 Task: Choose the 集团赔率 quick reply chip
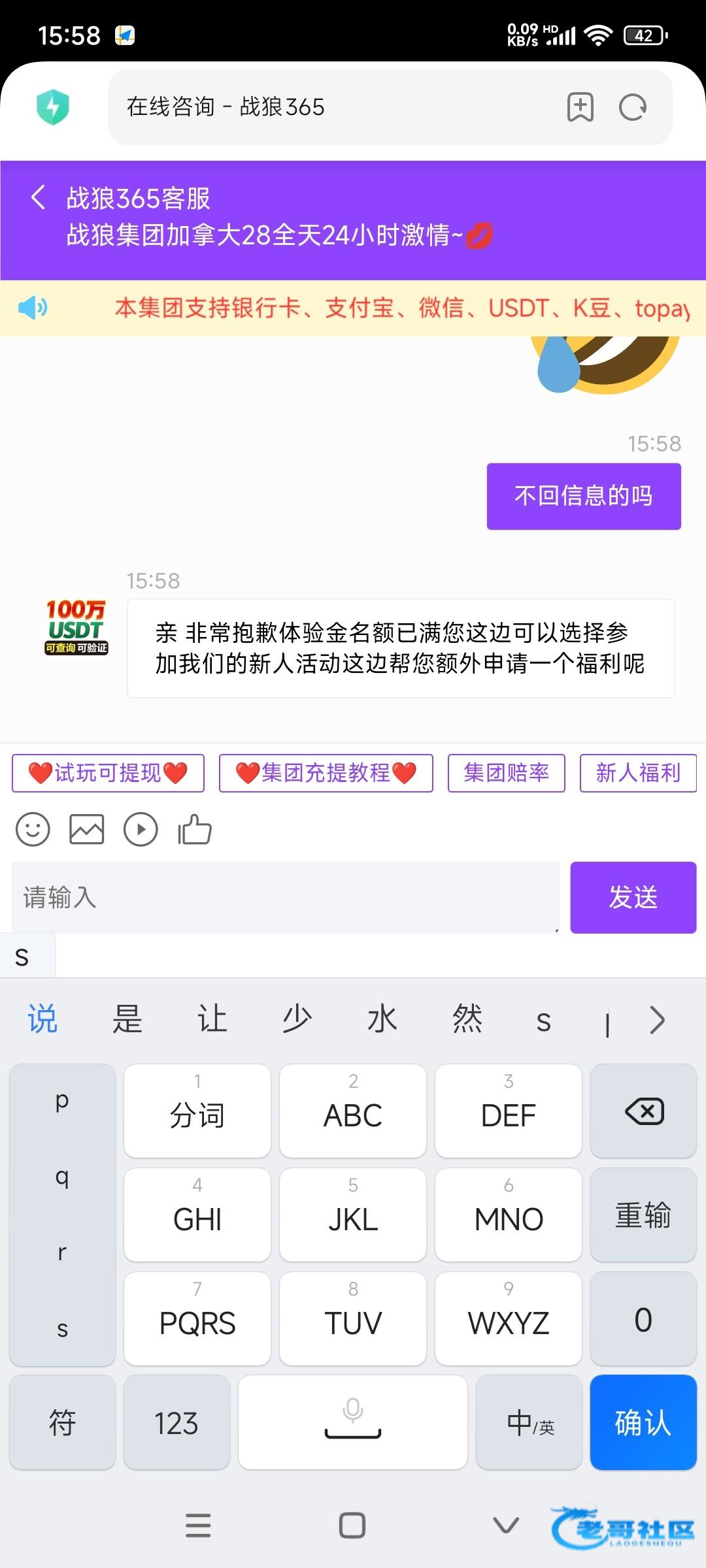pyautogui.click(x=506, y=774)
